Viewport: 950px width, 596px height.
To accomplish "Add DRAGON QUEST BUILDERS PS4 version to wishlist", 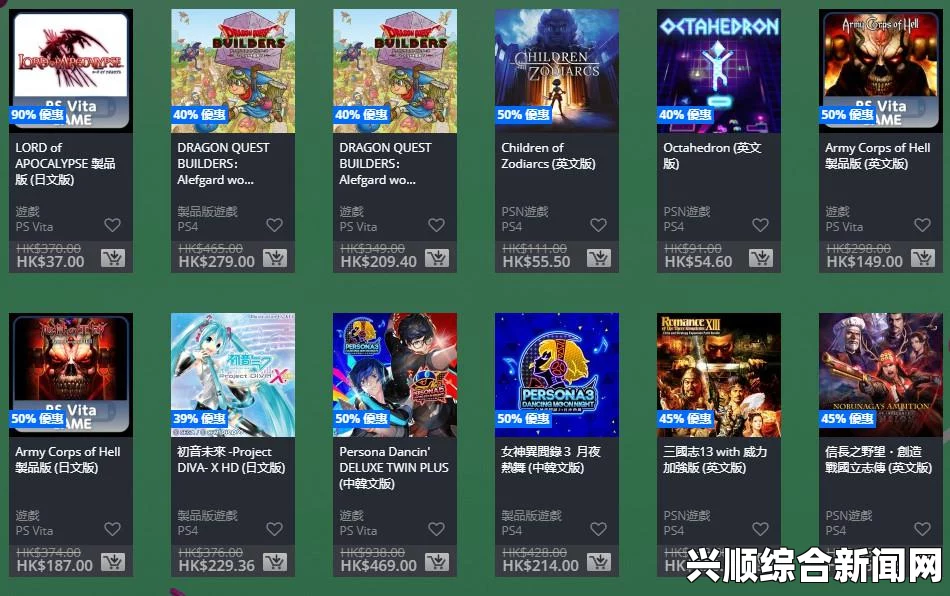I will coord(274,226).
